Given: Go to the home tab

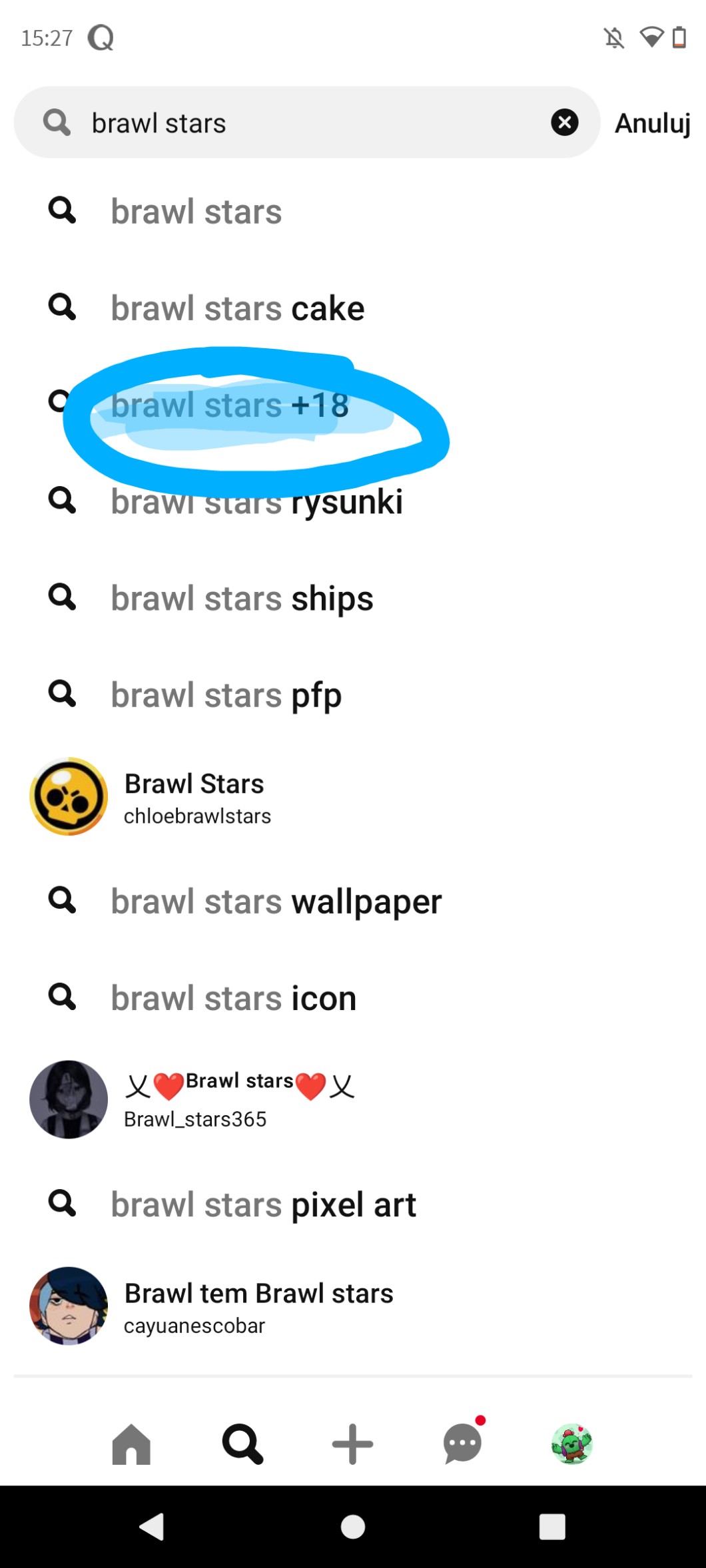Looking at the screenshot, I should tap(131, 1444).
